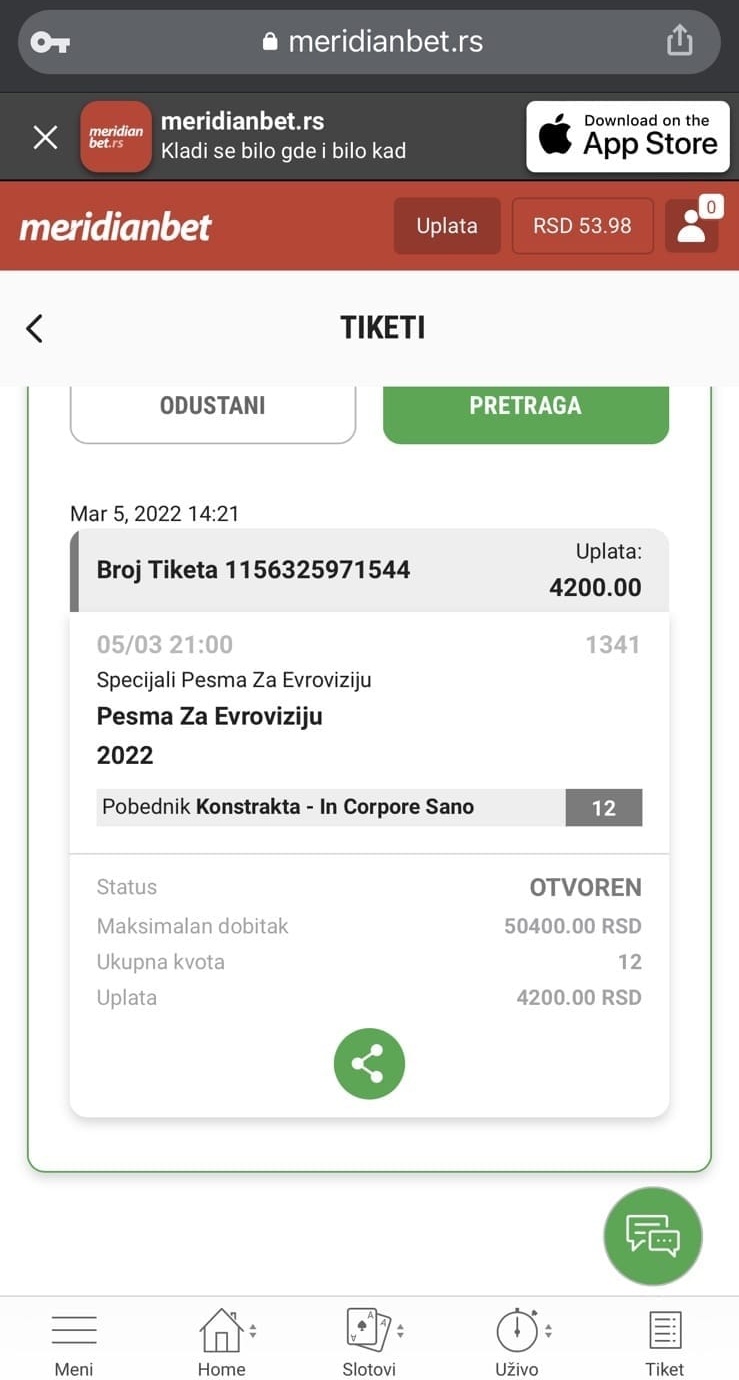Open the meridianbet.rs address bar
The width and height of the screenshot is (739, 1380).
[x=370, y=41]
